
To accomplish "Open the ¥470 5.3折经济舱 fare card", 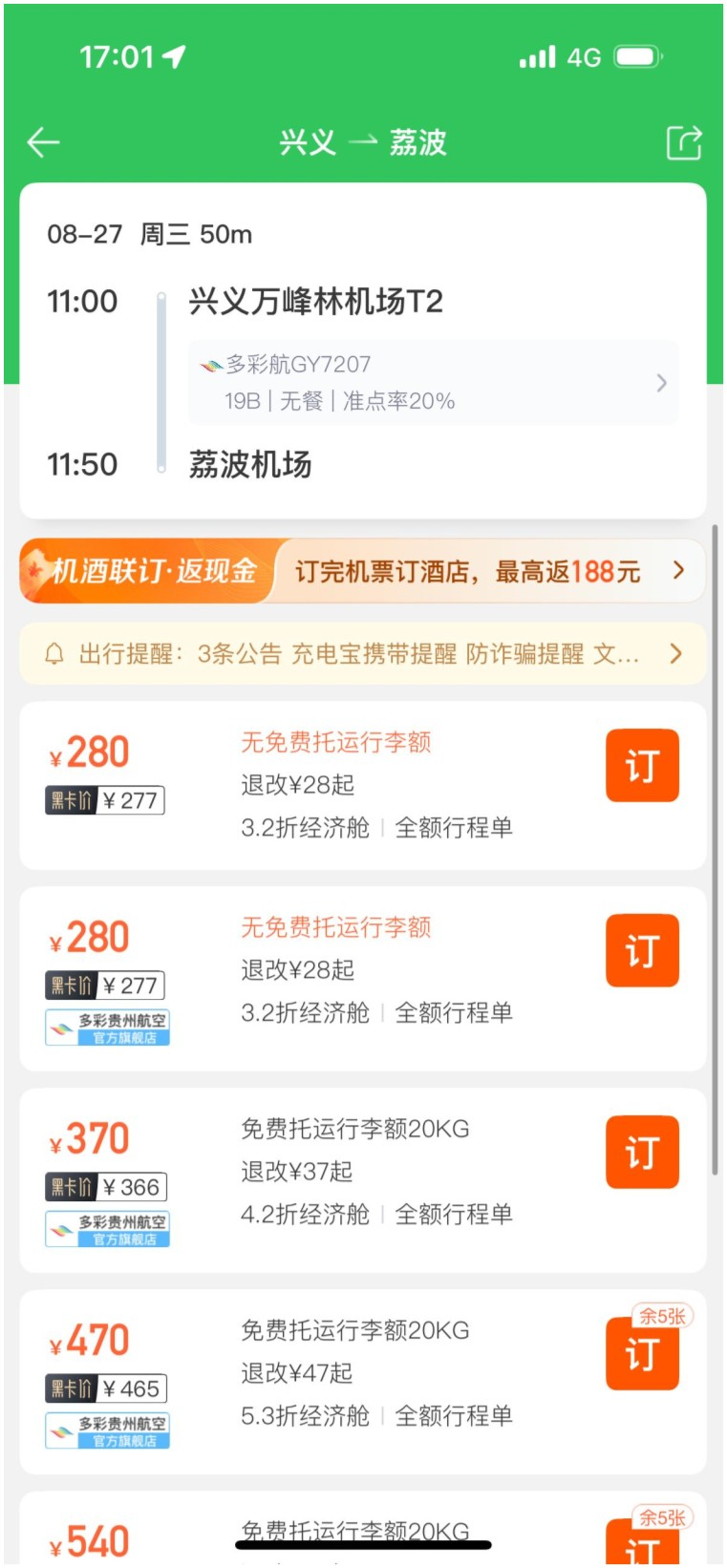I will click(363, 1382).
